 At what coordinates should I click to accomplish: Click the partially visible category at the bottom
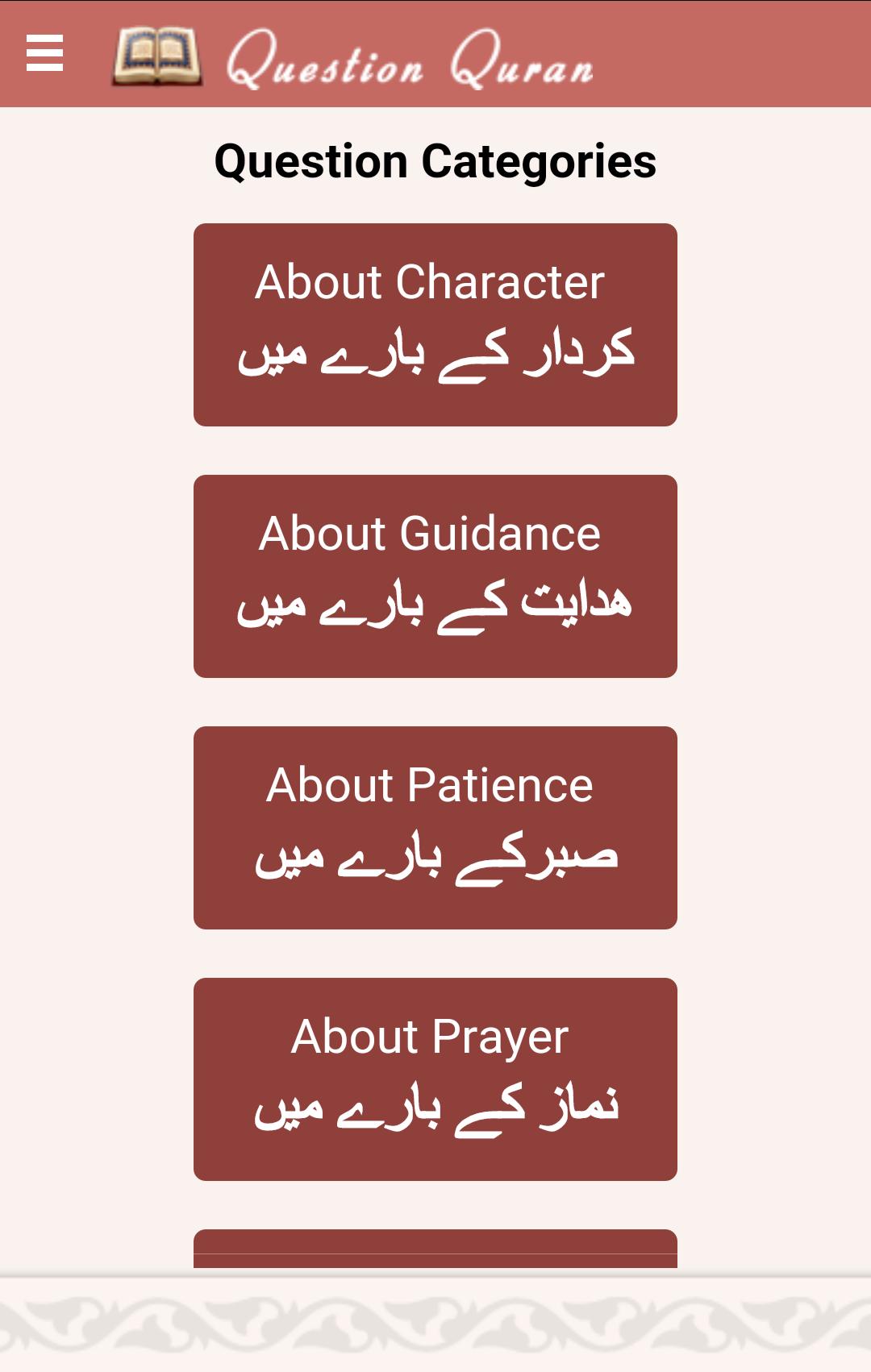click(435, 1245)
